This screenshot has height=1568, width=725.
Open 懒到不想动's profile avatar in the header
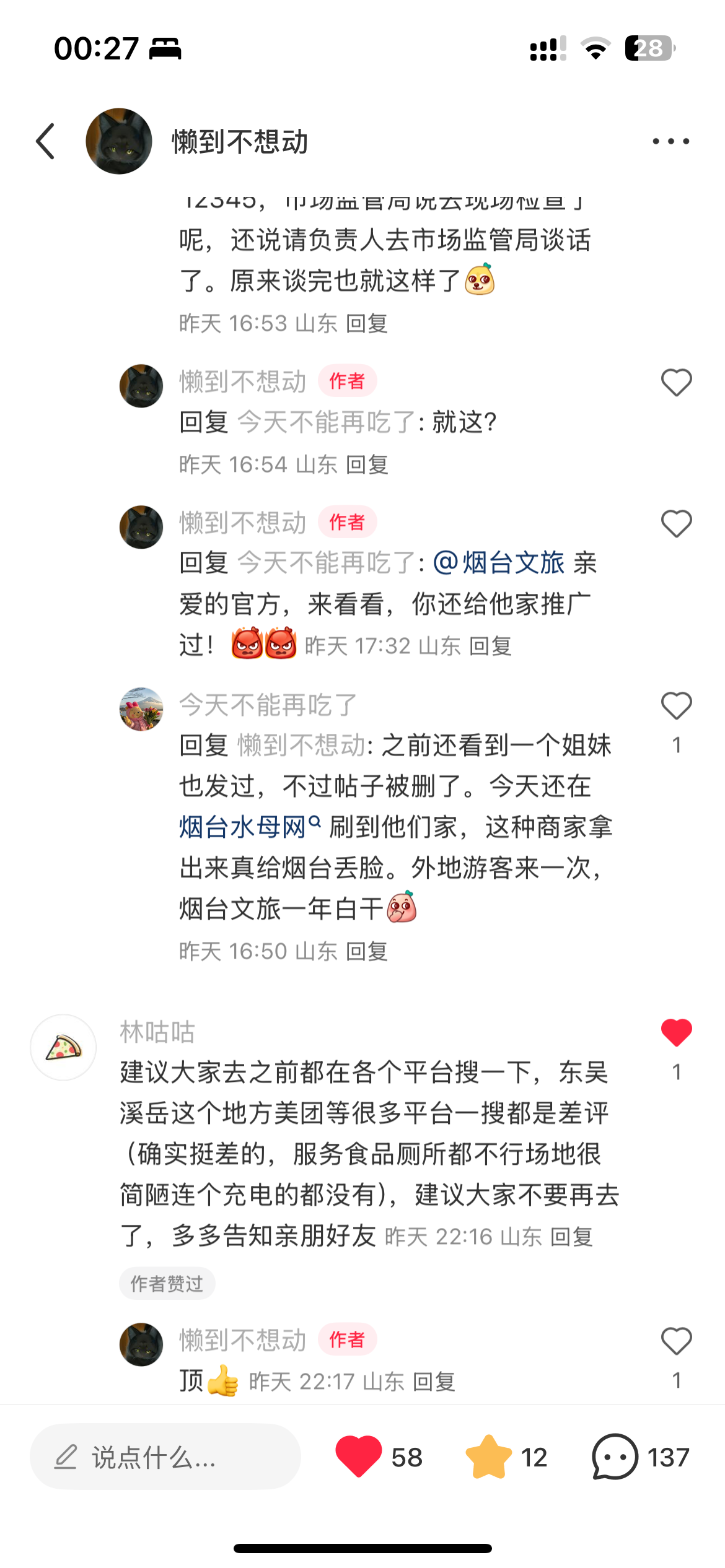point(119,141)
